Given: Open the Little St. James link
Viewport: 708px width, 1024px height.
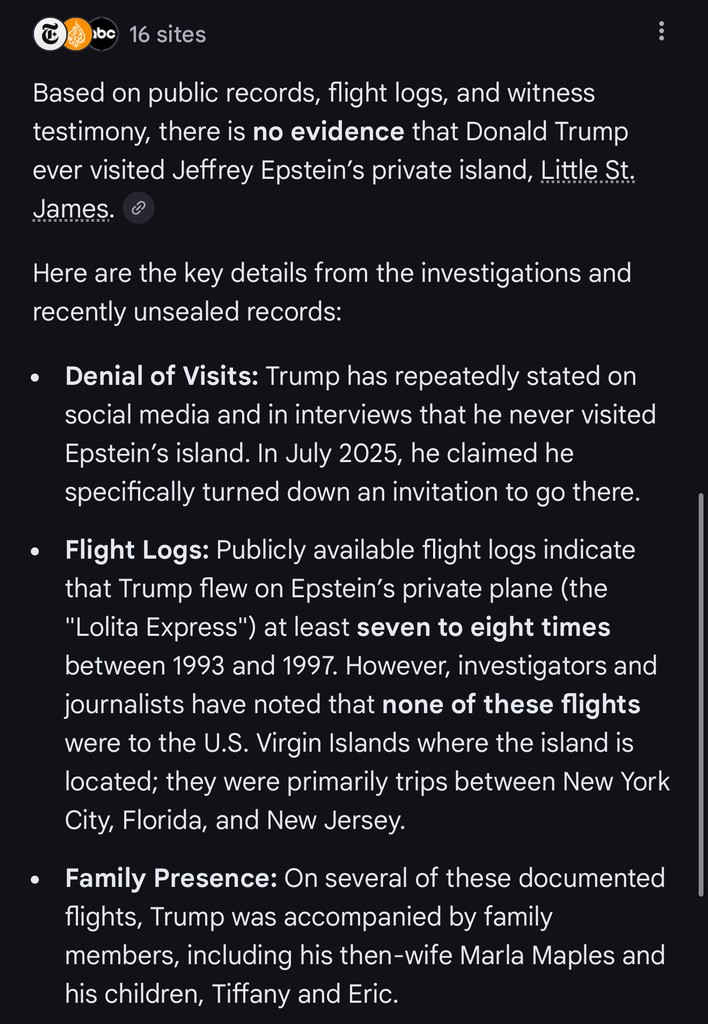Looking at the screenshot, I should [587, 170].
